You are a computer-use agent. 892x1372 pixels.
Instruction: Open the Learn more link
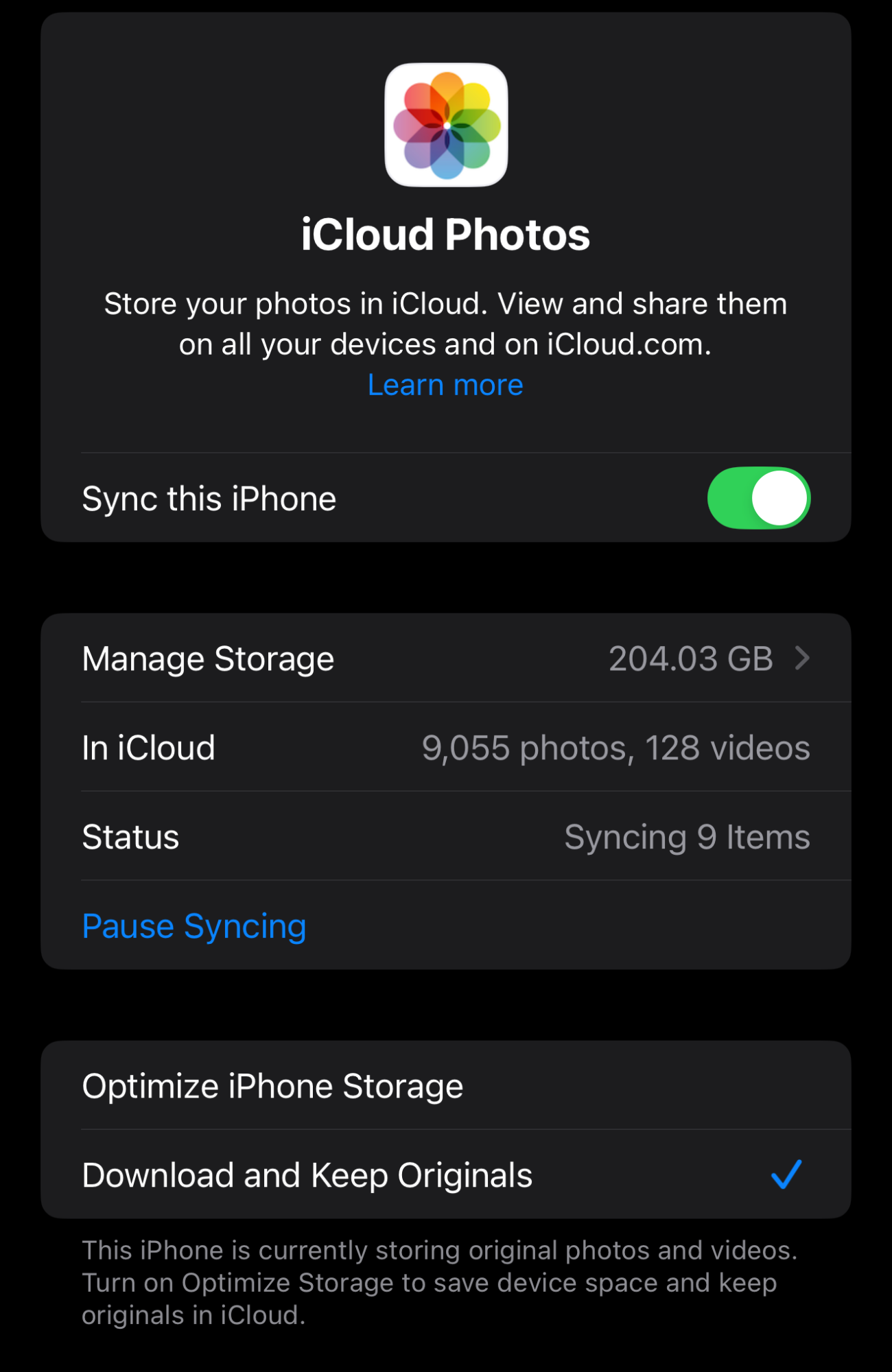tap(445, 385)
